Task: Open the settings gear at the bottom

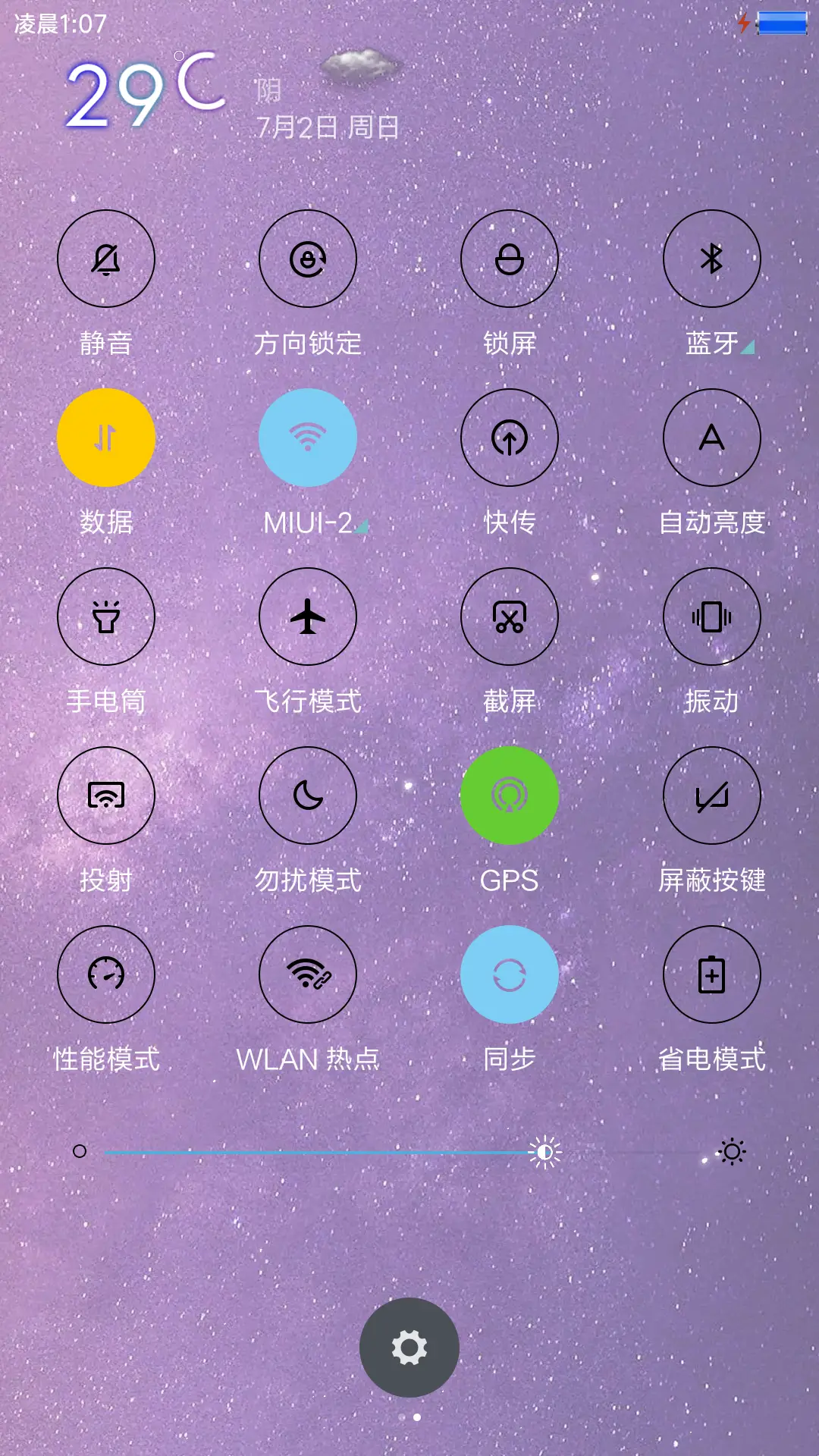Action: pyautogui.click(x=409, y=1348)
